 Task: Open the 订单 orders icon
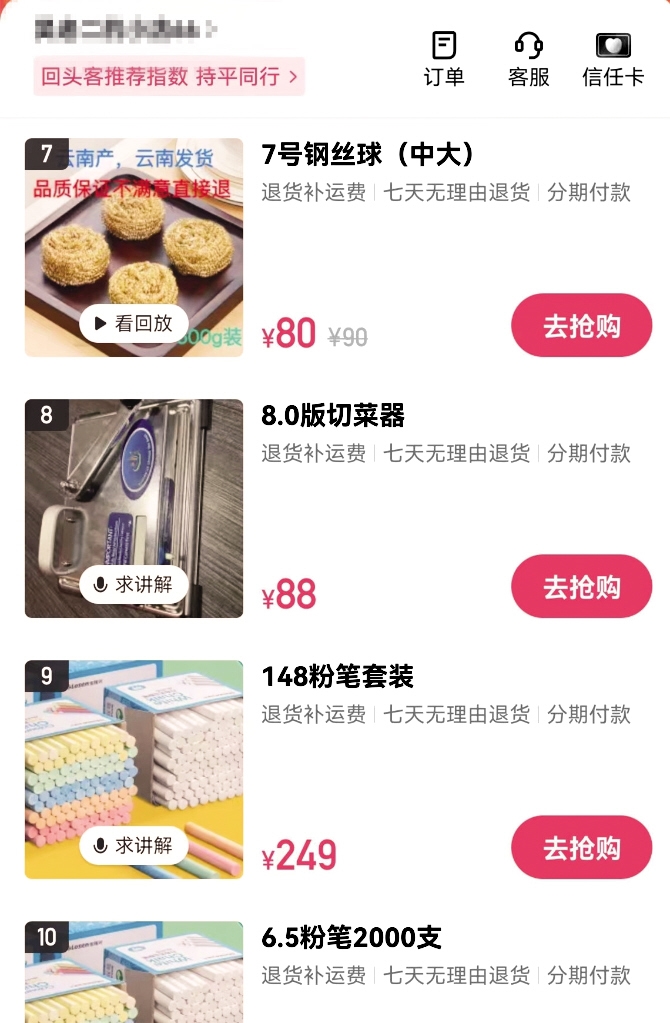click(444, 58)
